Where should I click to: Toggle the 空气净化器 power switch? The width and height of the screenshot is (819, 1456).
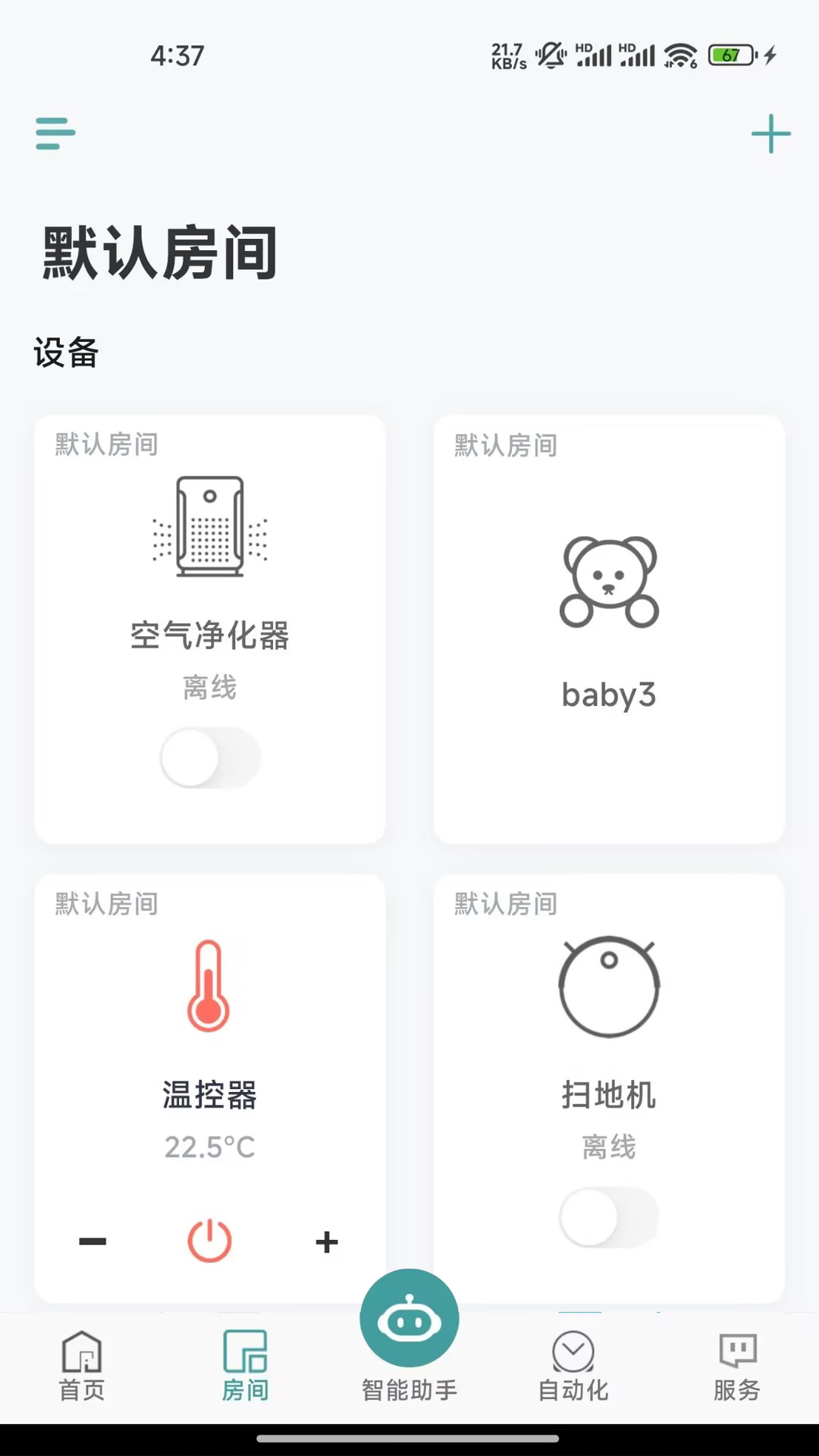210,758
